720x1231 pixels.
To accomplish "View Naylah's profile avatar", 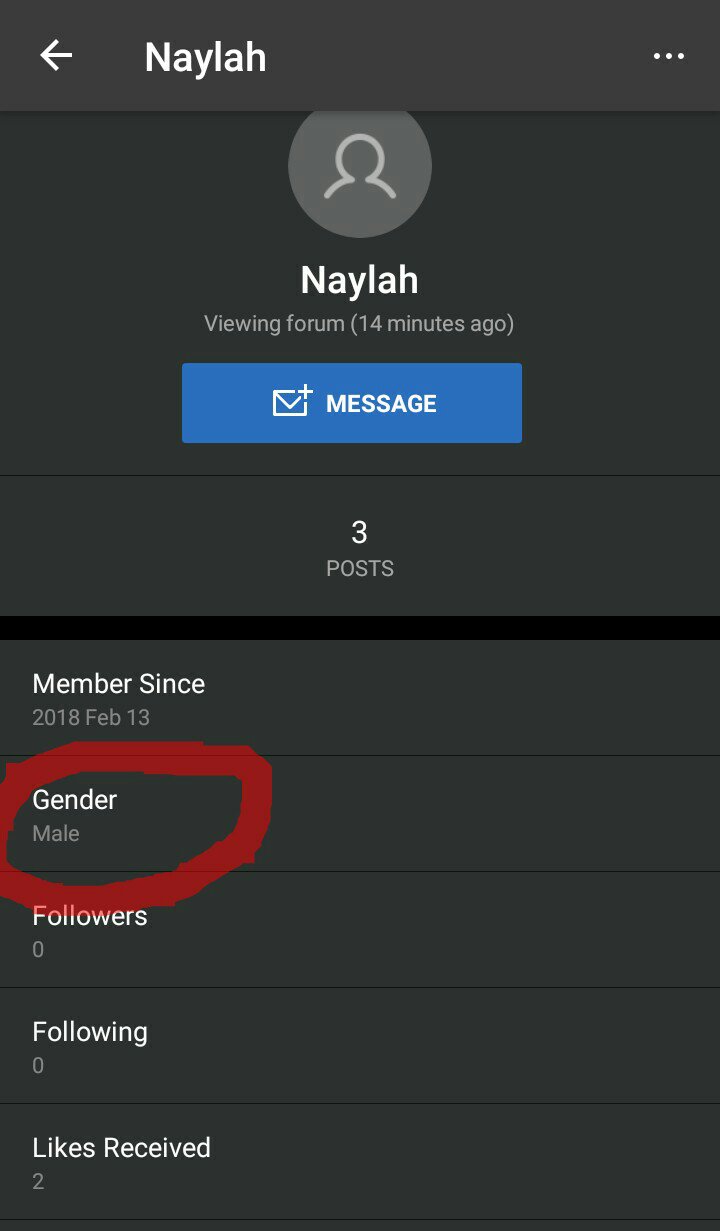I will (x=360, y=168).
